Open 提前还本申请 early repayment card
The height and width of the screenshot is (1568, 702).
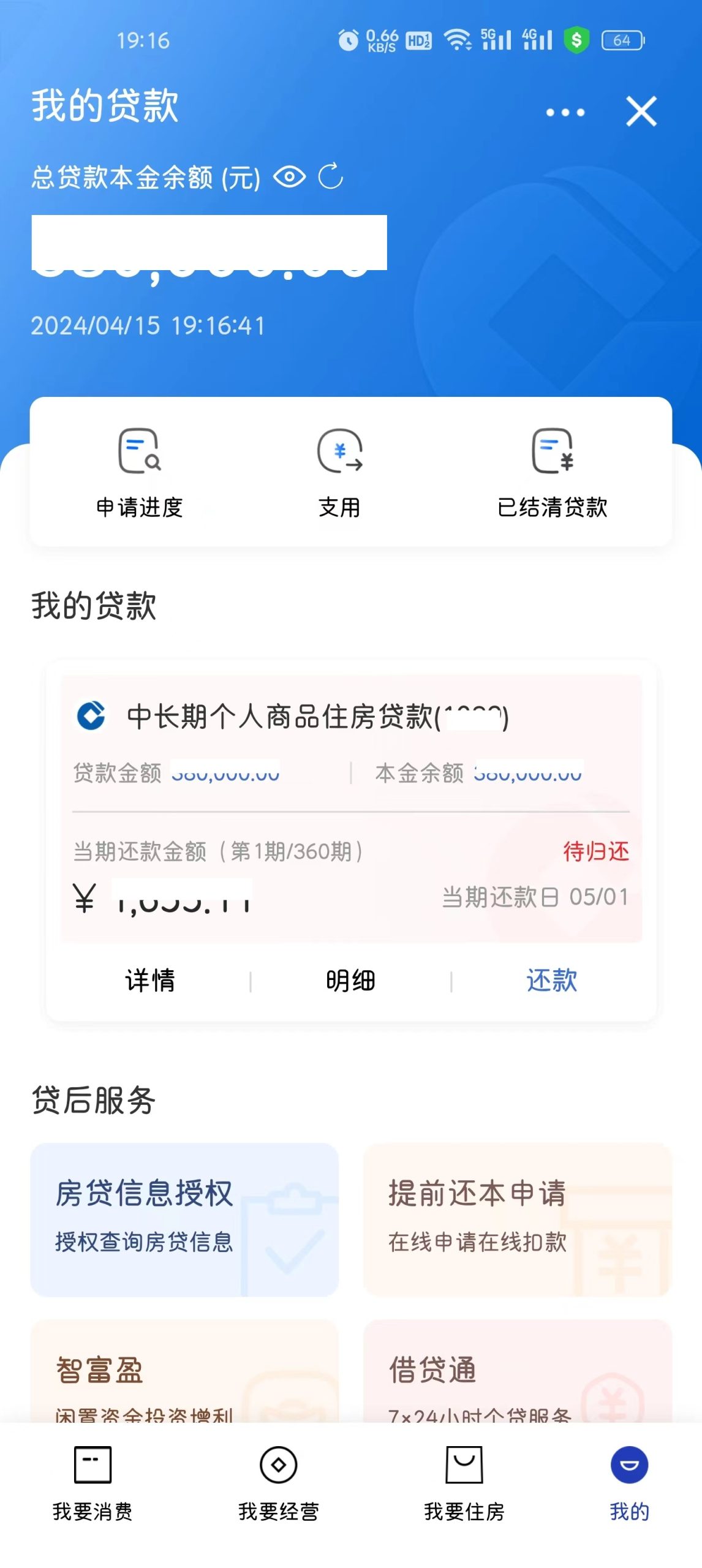[x=517, y=1218]
